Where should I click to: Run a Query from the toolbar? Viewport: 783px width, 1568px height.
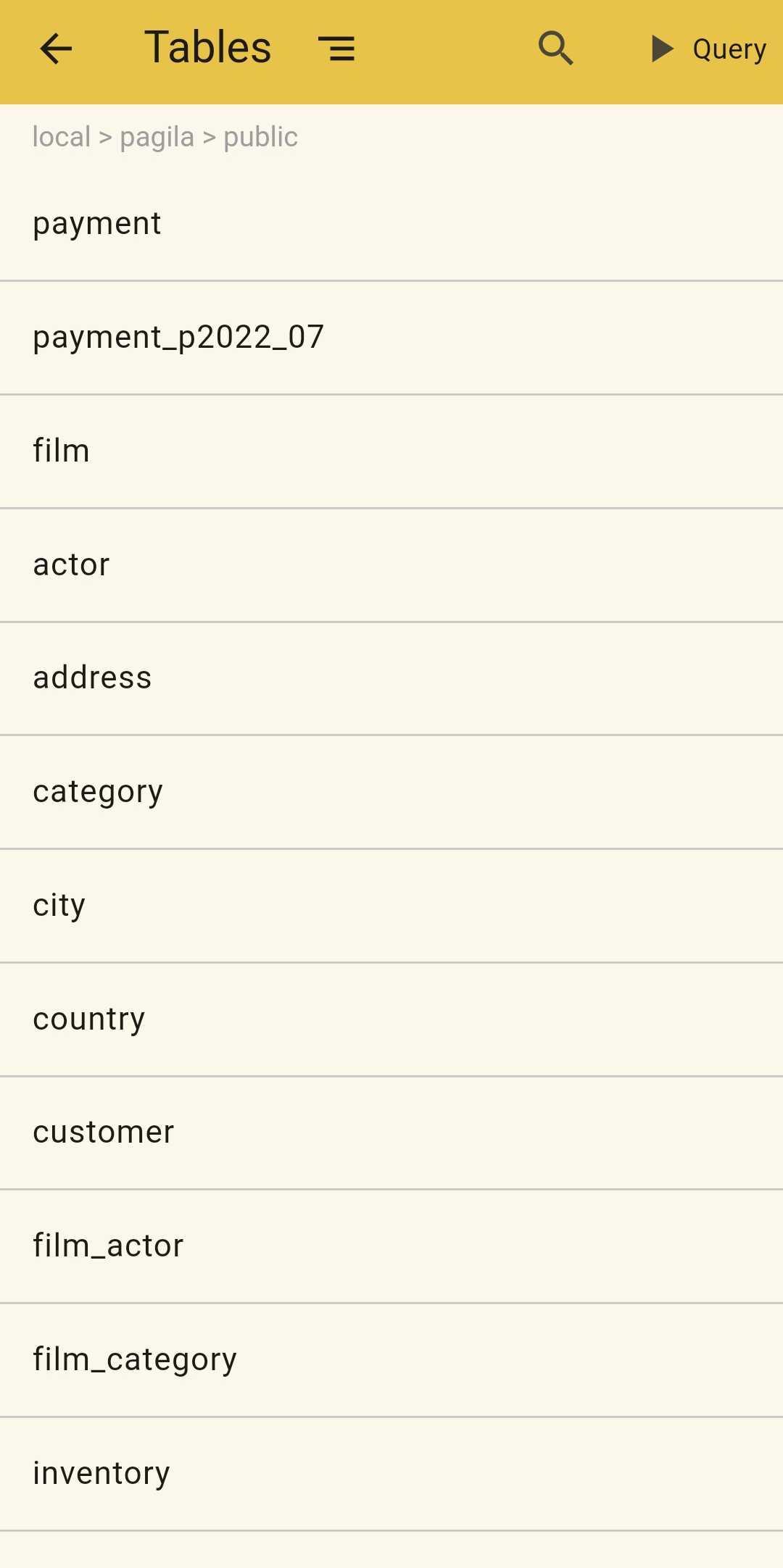click(708, 49)
